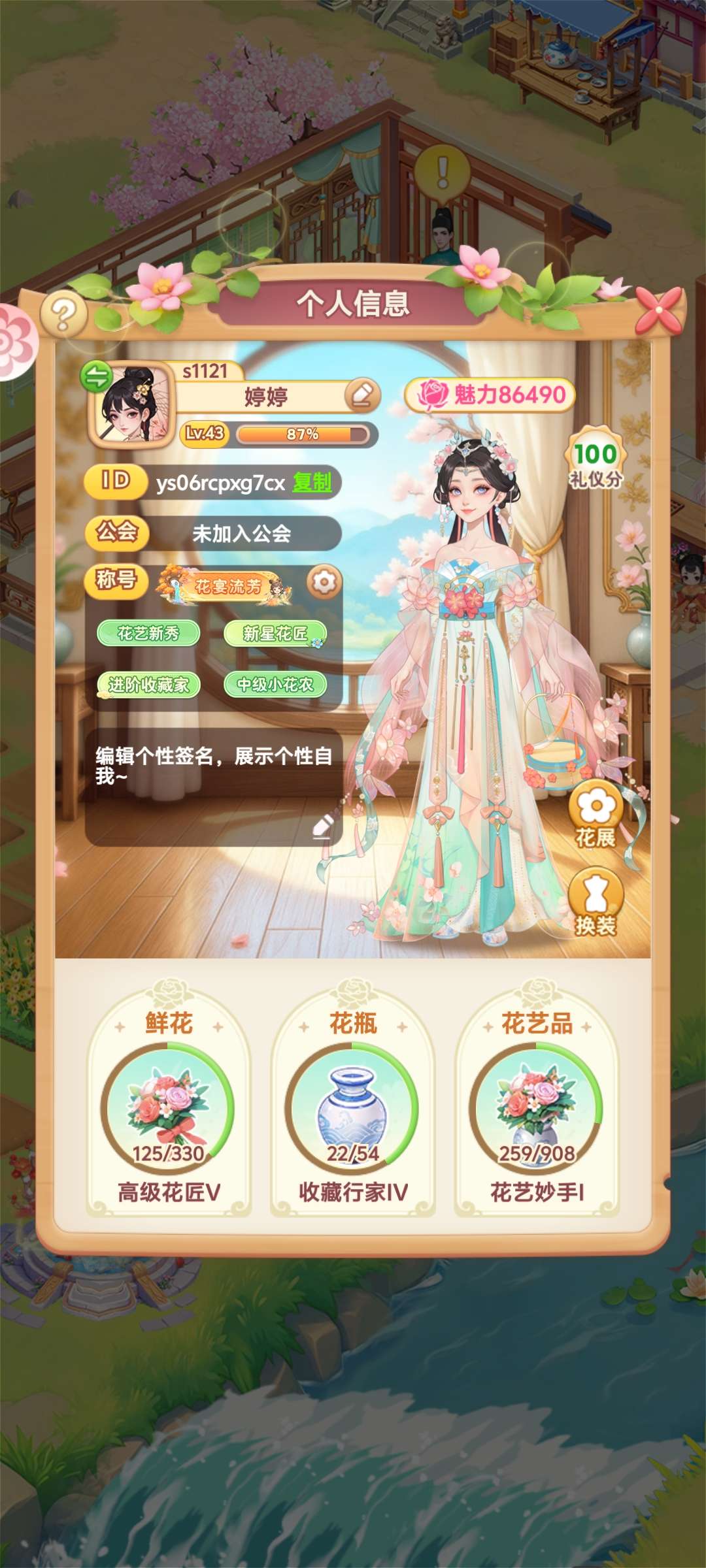Select the 花艺新秀 title badge
Image resolution: width=706 pixels, height=1568 pixels.
(x=148, y=633)
